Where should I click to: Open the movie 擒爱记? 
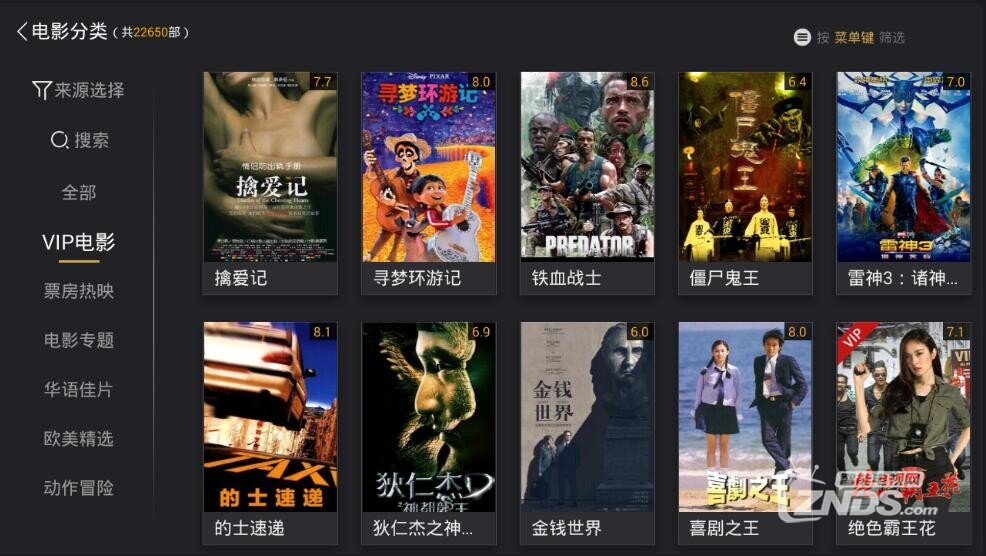(x=270, y=182)
